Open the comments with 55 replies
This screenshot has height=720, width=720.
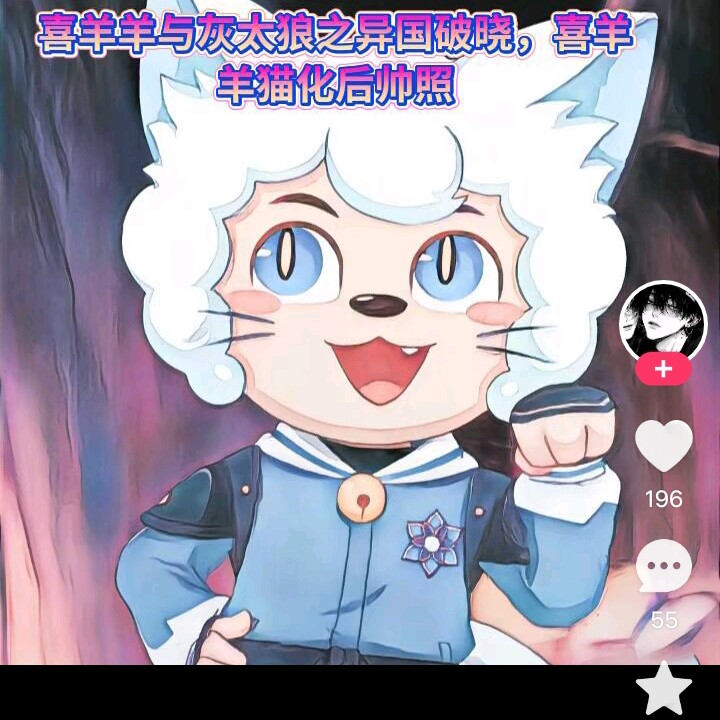click(664, 566)
